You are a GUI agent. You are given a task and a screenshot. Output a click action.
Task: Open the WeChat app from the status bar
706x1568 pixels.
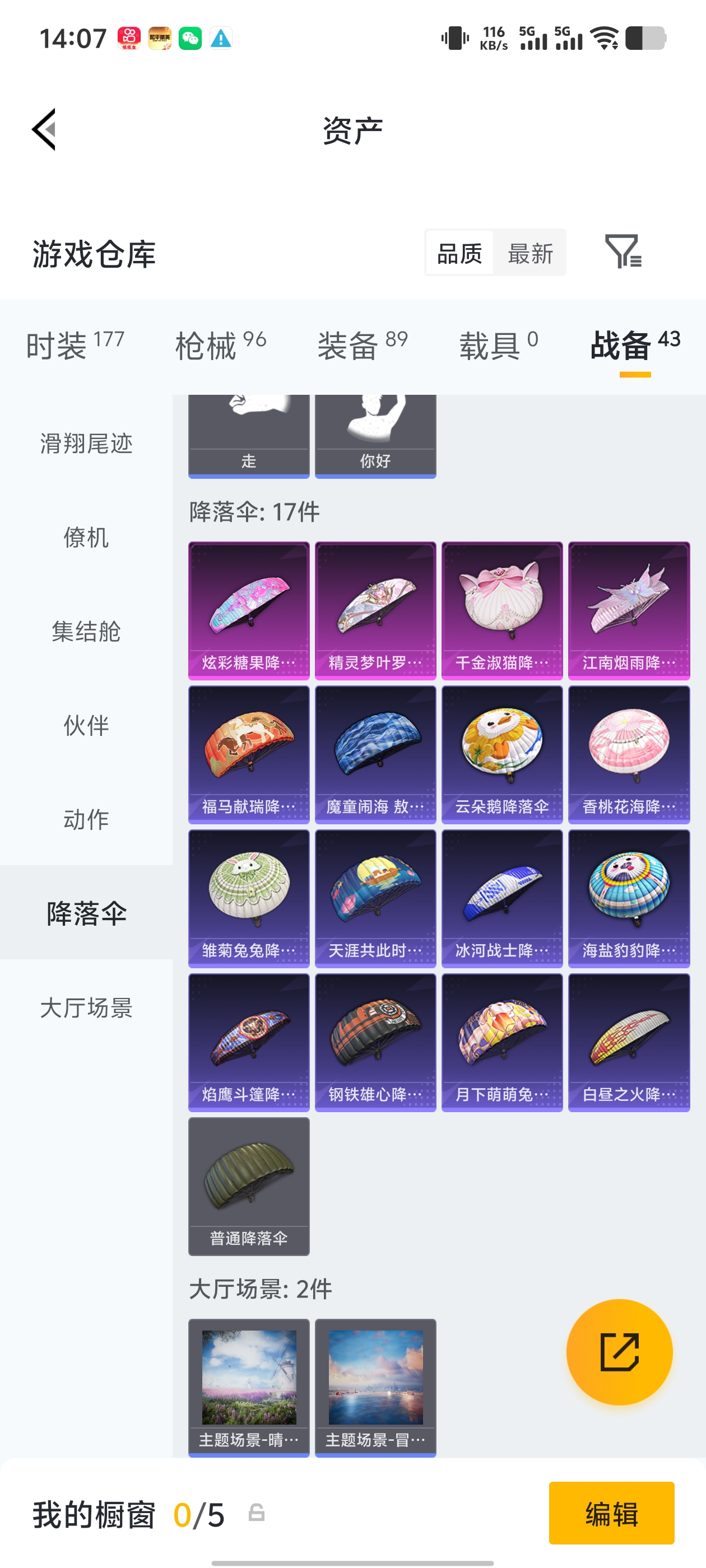coord(190,38)
